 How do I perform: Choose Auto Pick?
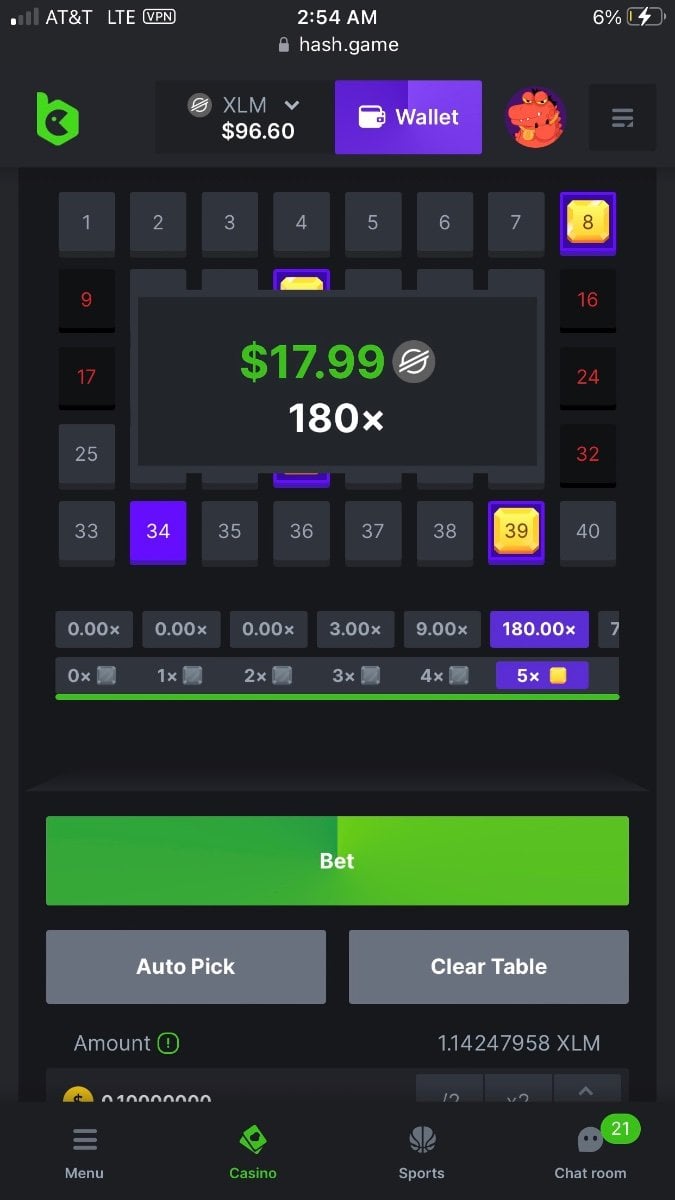coord(186,967)
